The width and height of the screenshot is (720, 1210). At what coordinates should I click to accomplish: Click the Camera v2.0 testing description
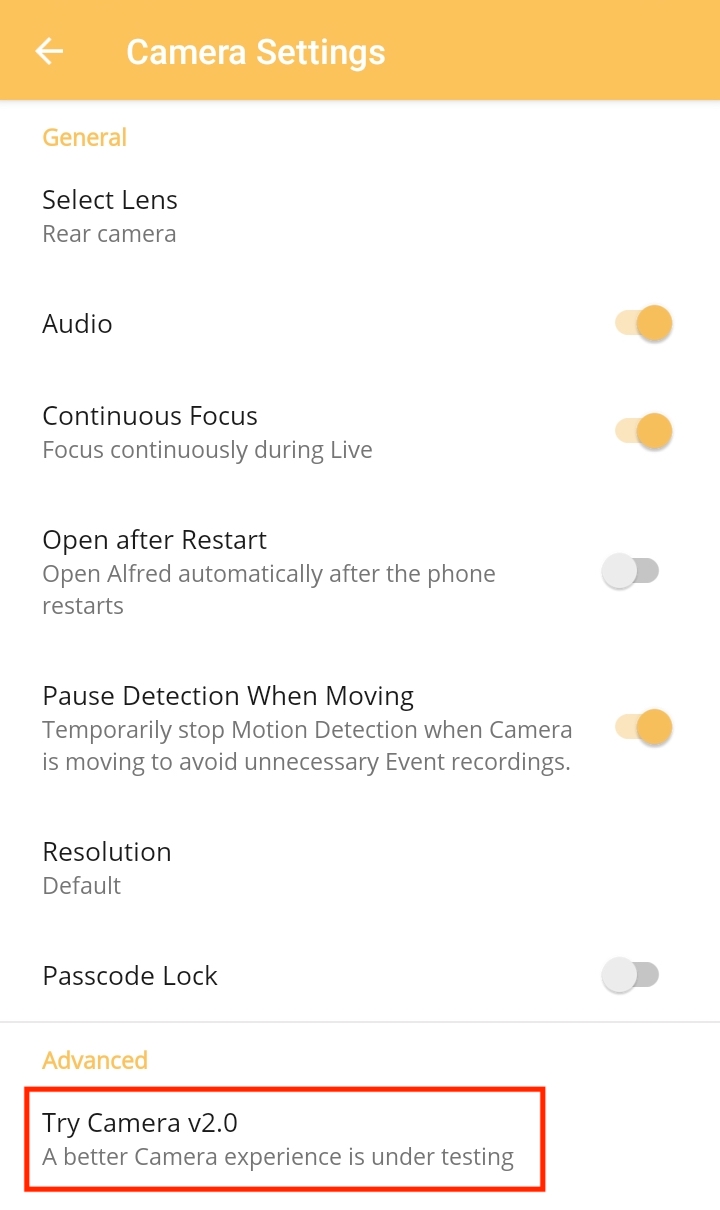(x=280, y=1156)
